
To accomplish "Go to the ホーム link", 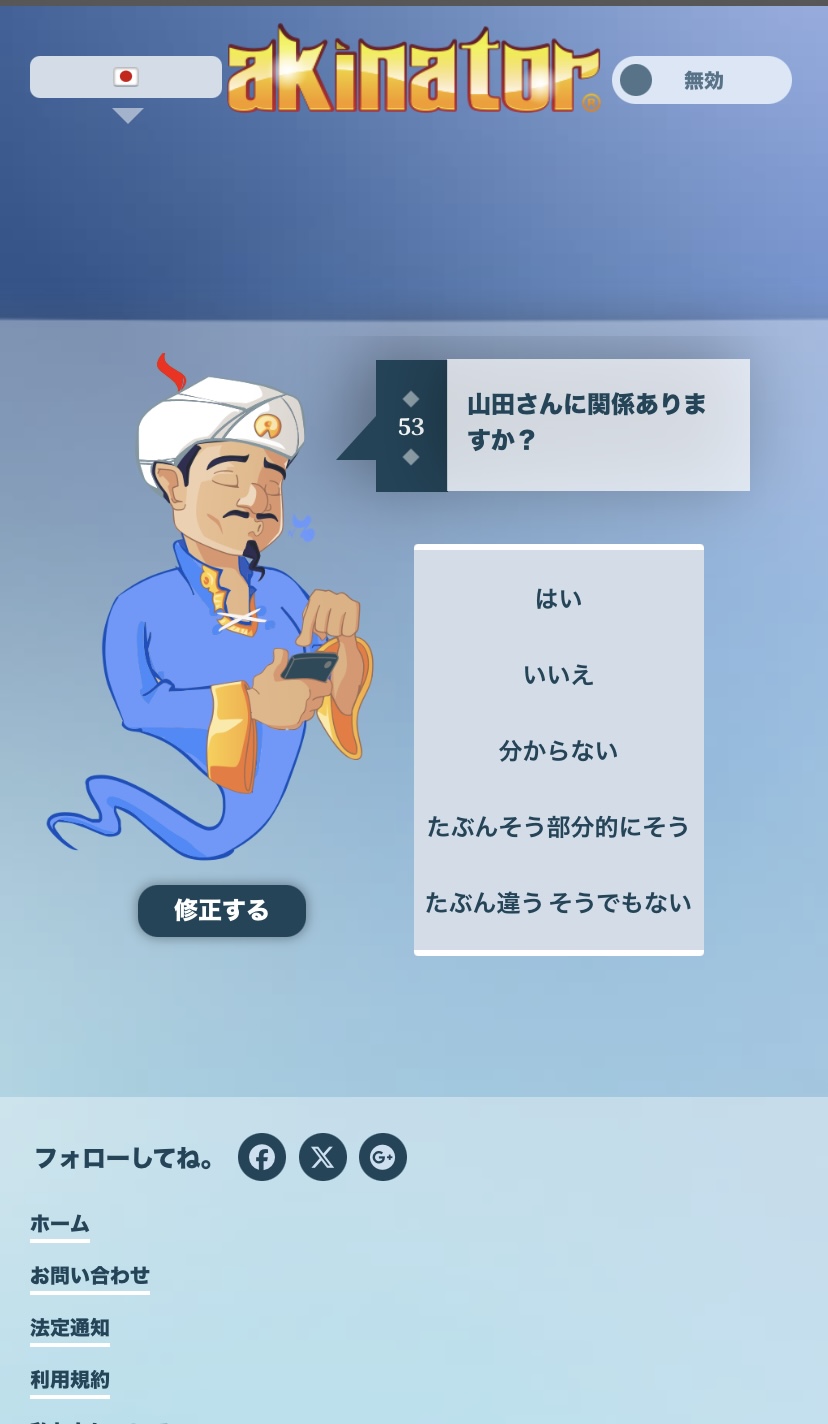I will click(60, 1224).
